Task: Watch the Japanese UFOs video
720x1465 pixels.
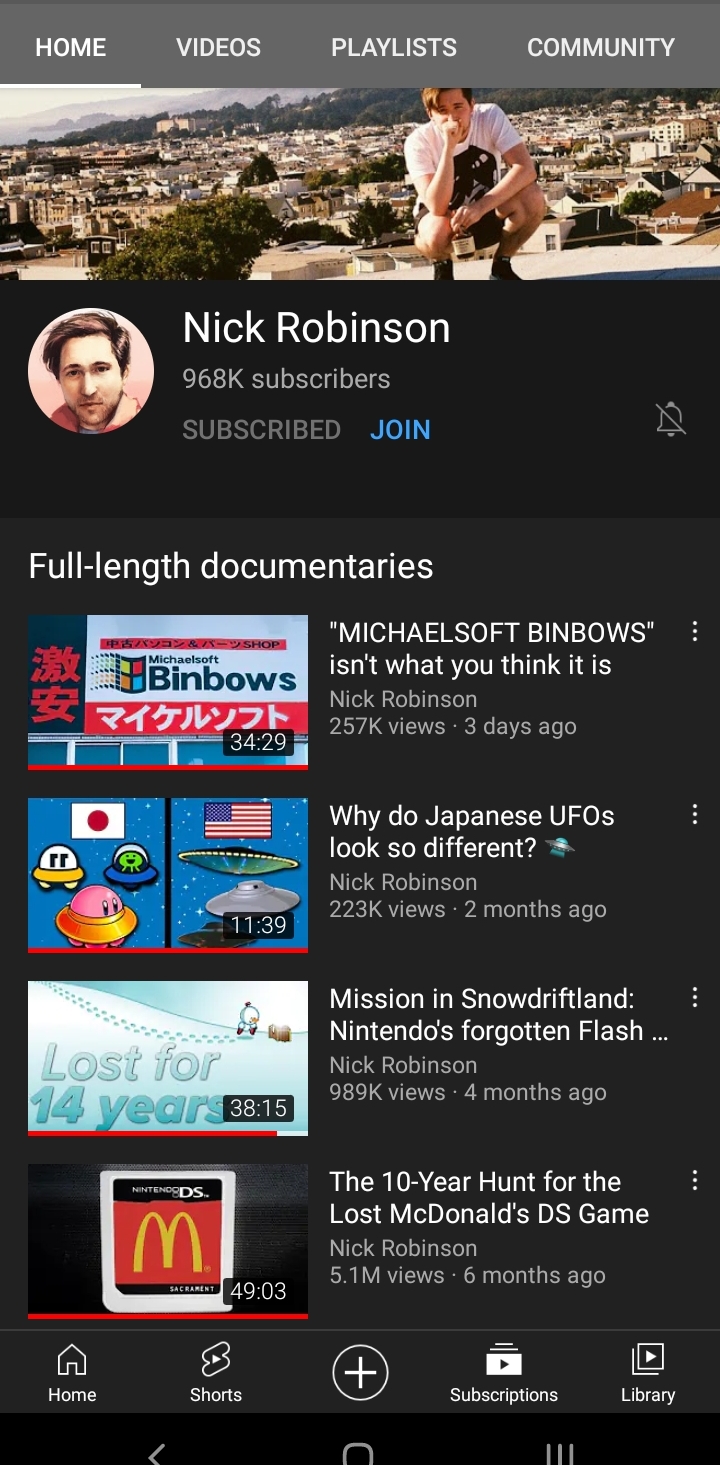Action: click(x=168, y=875)
